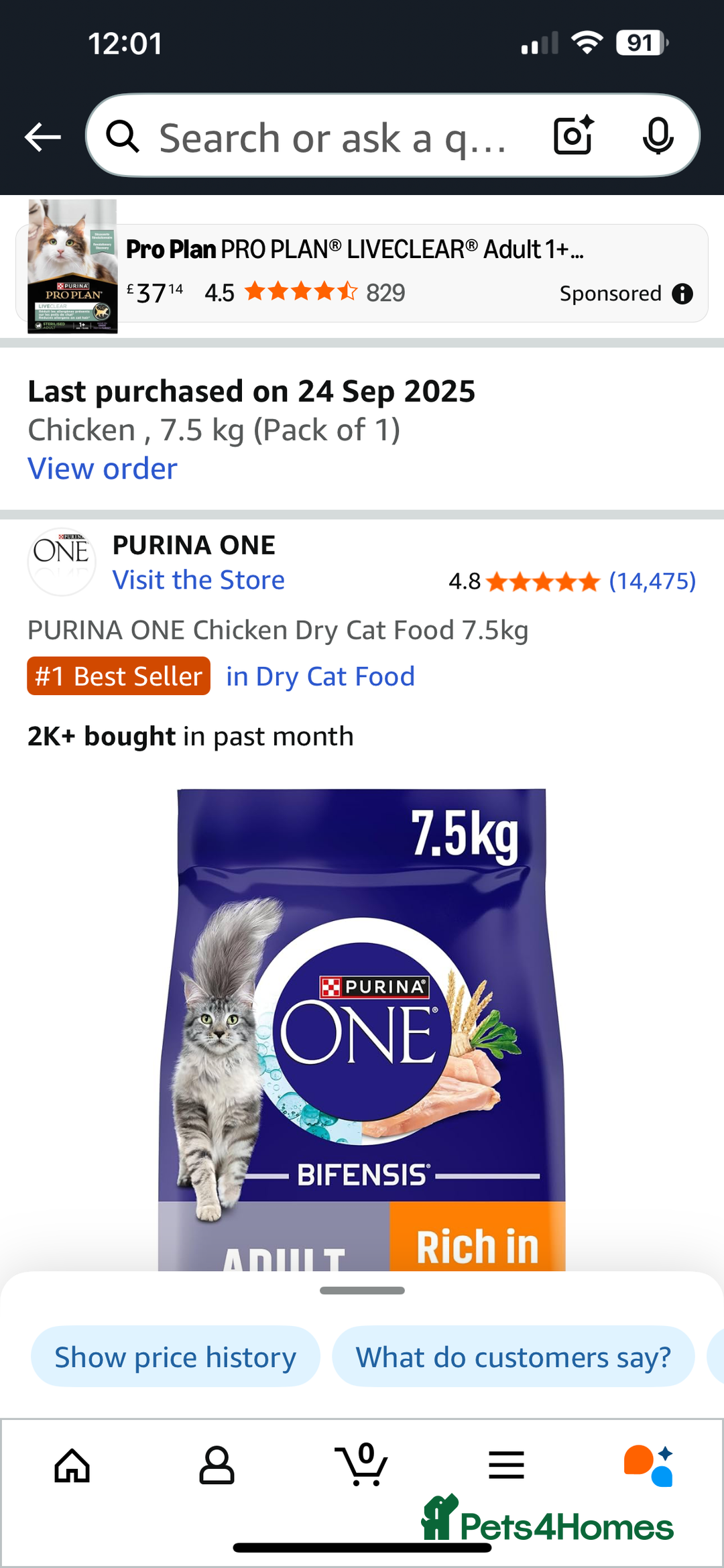Open camera lens search
This screenshot has width=724, height=1568.
tap(574, 135)
